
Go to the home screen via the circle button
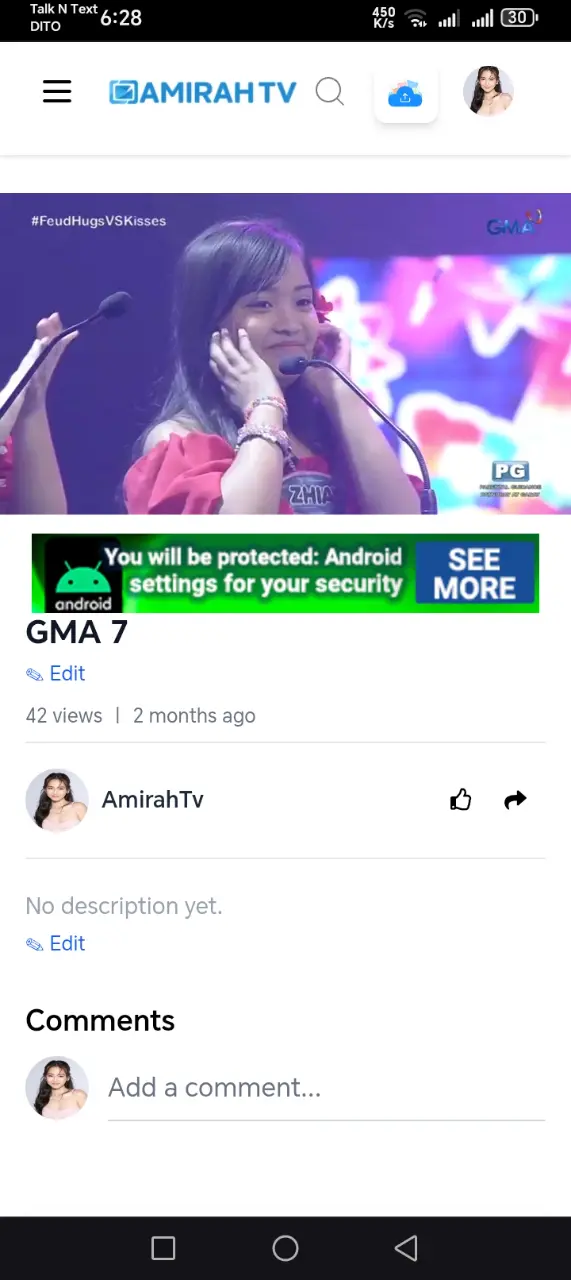(285, 1248)
